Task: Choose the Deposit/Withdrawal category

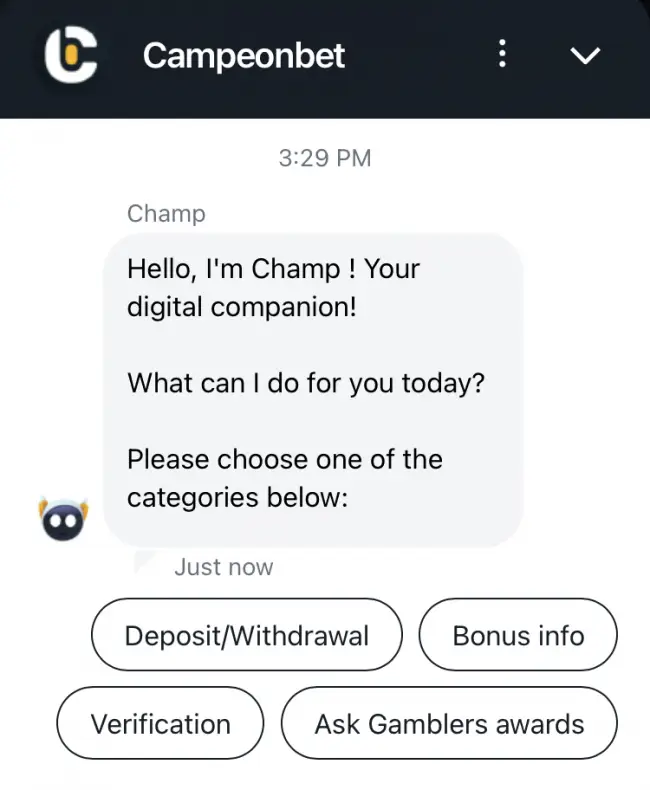Action: 246,635
